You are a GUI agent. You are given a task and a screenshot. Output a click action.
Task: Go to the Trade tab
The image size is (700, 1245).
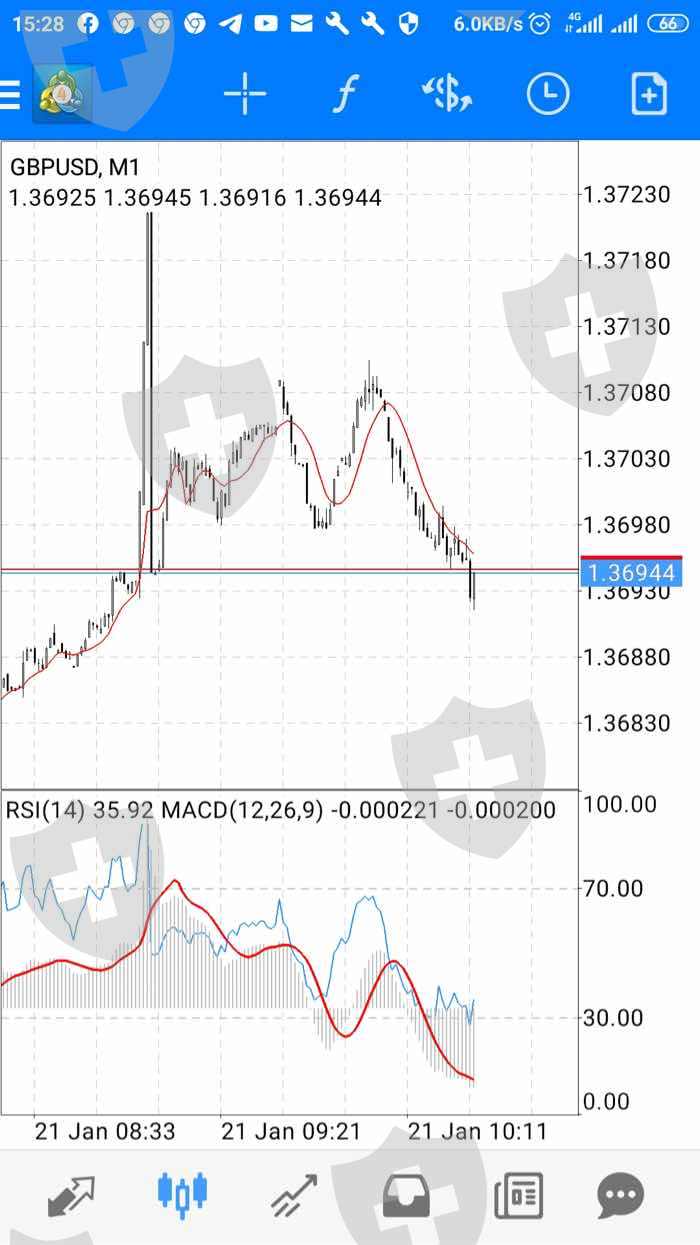[x=294, y=1195]
